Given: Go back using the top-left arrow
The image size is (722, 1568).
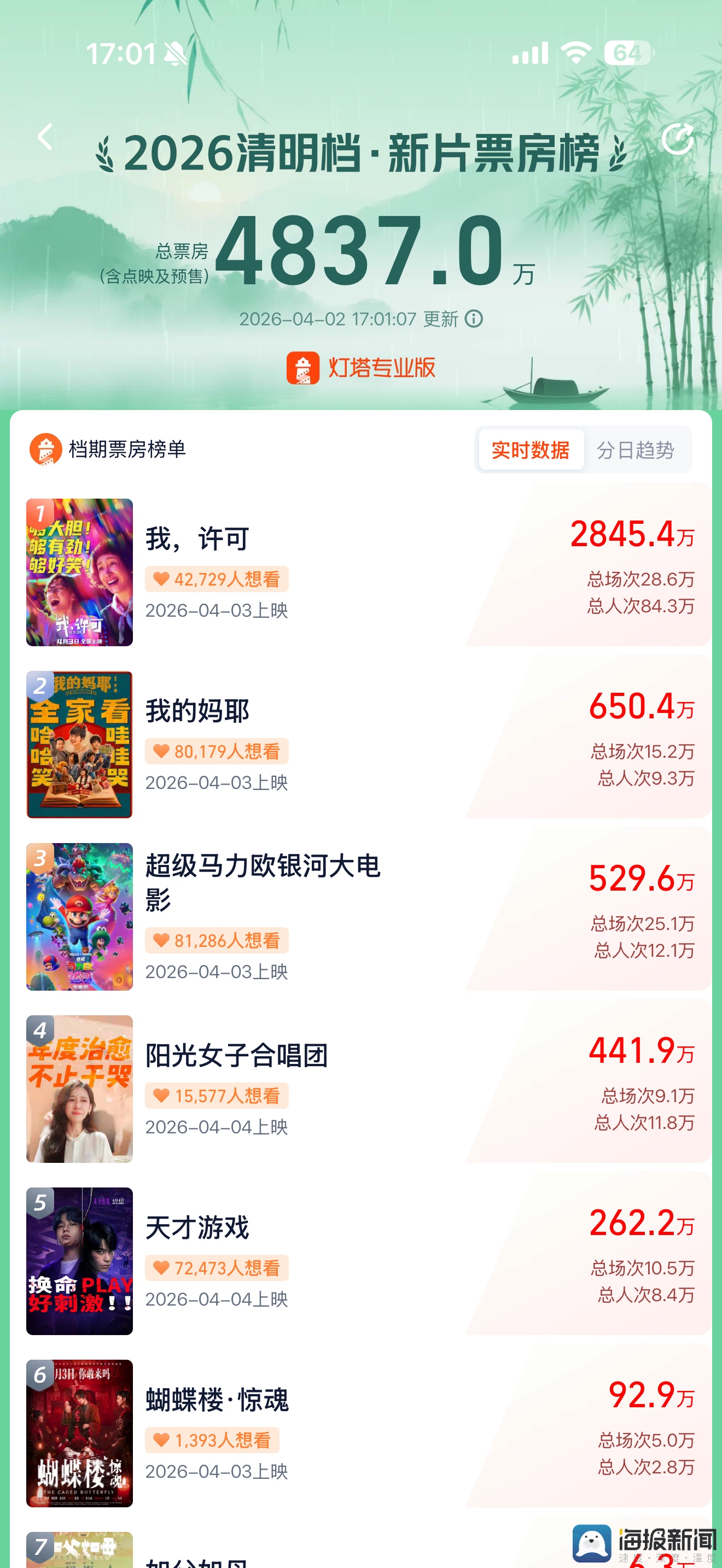Looking at the screenshot, I should pyautogui.click(x=44, y=137).
